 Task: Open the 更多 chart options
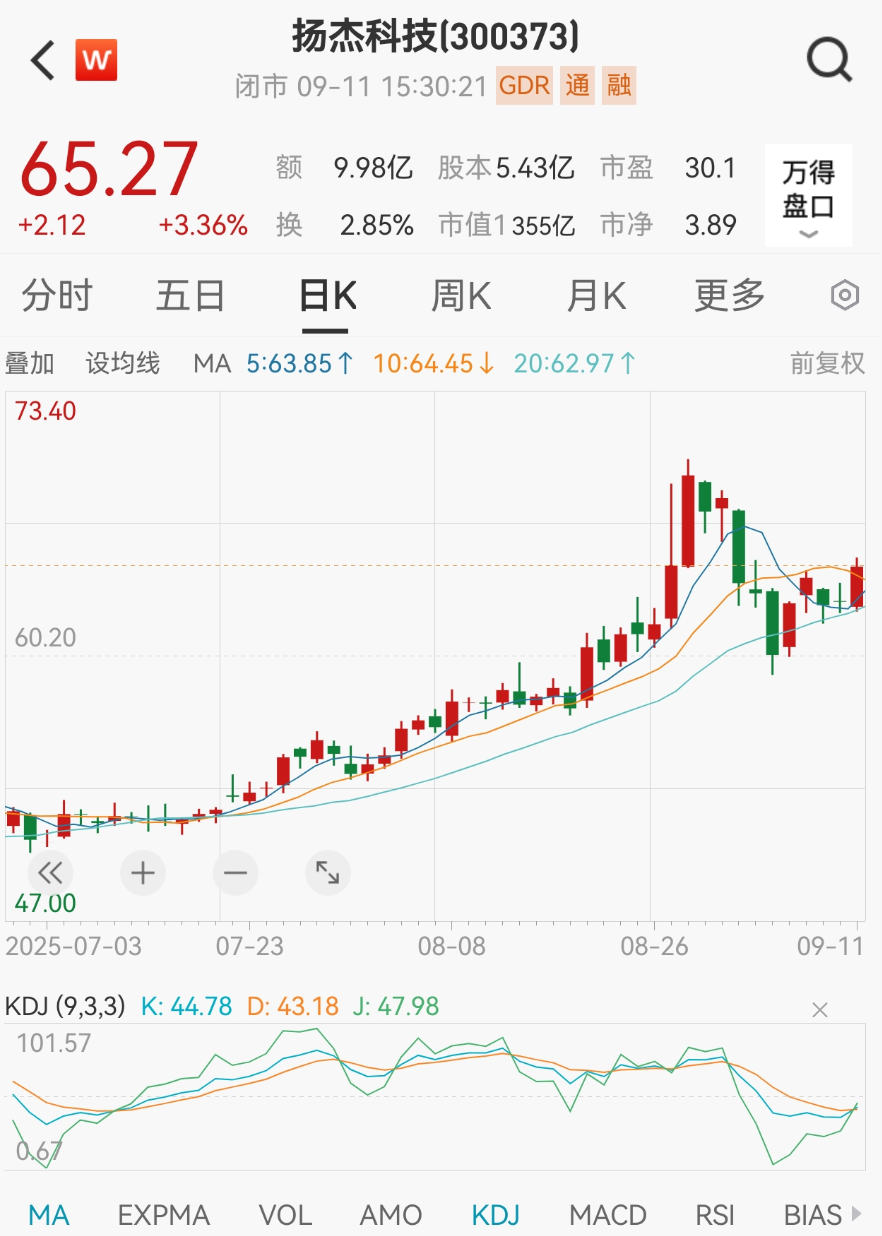point(730,296)
